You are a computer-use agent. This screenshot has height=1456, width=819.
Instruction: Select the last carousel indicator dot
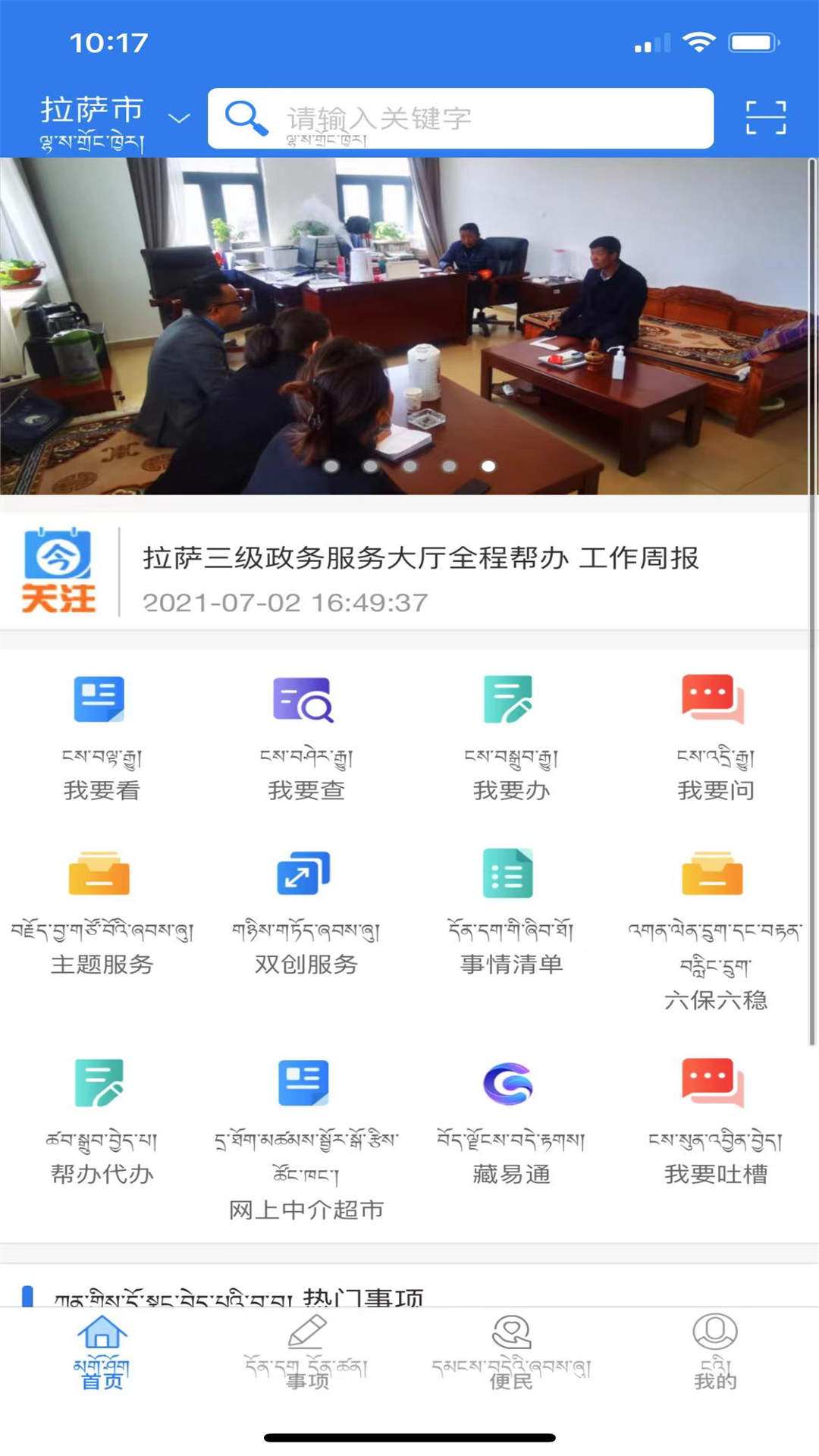pyautogui.click(x=488, y=467)
